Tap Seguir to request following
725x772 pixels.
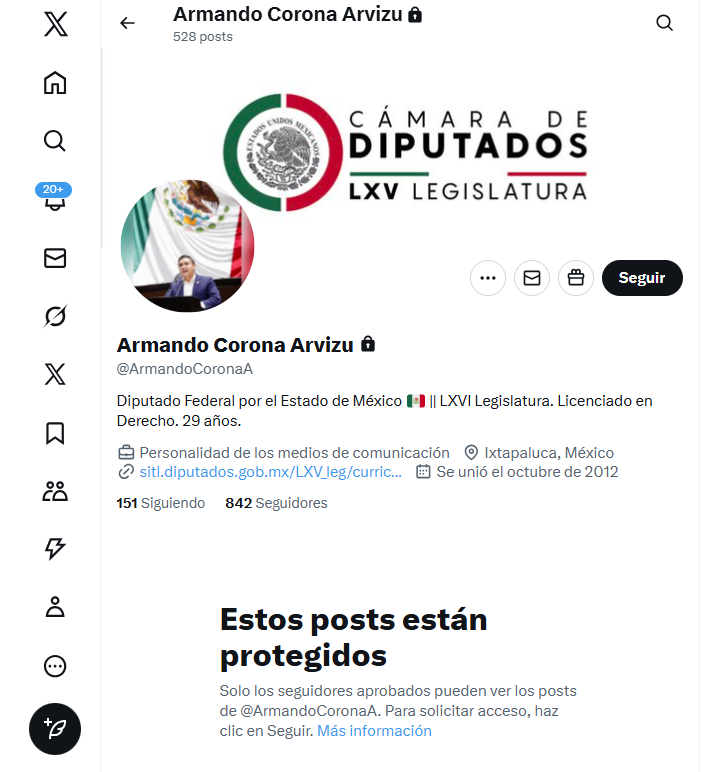pos(642,278)
